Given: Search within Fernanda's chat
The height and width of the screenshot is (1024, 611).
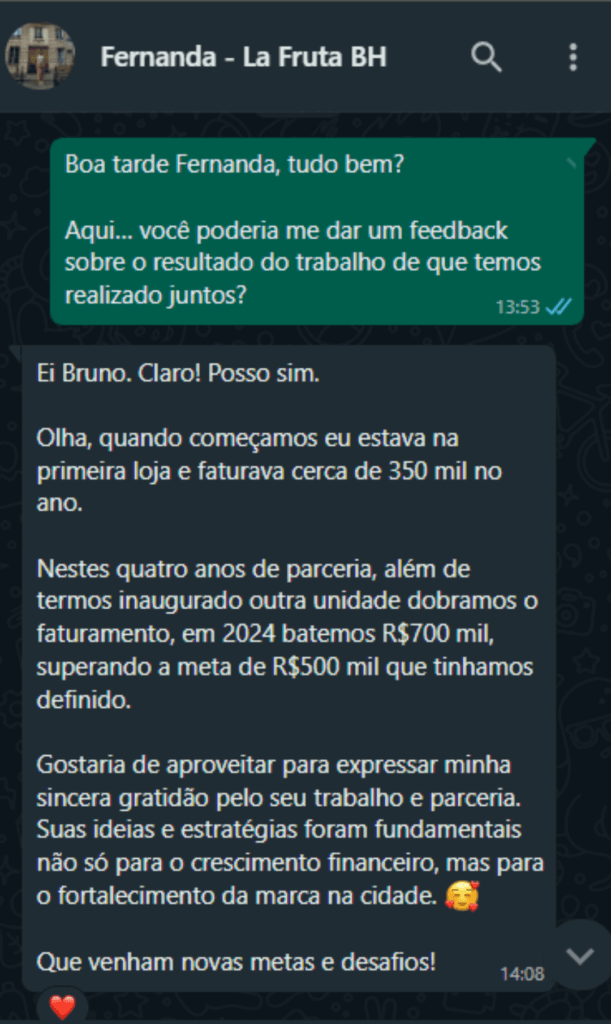Looking at the screenshot, I should pyautogui.click(x=487, y=58).
